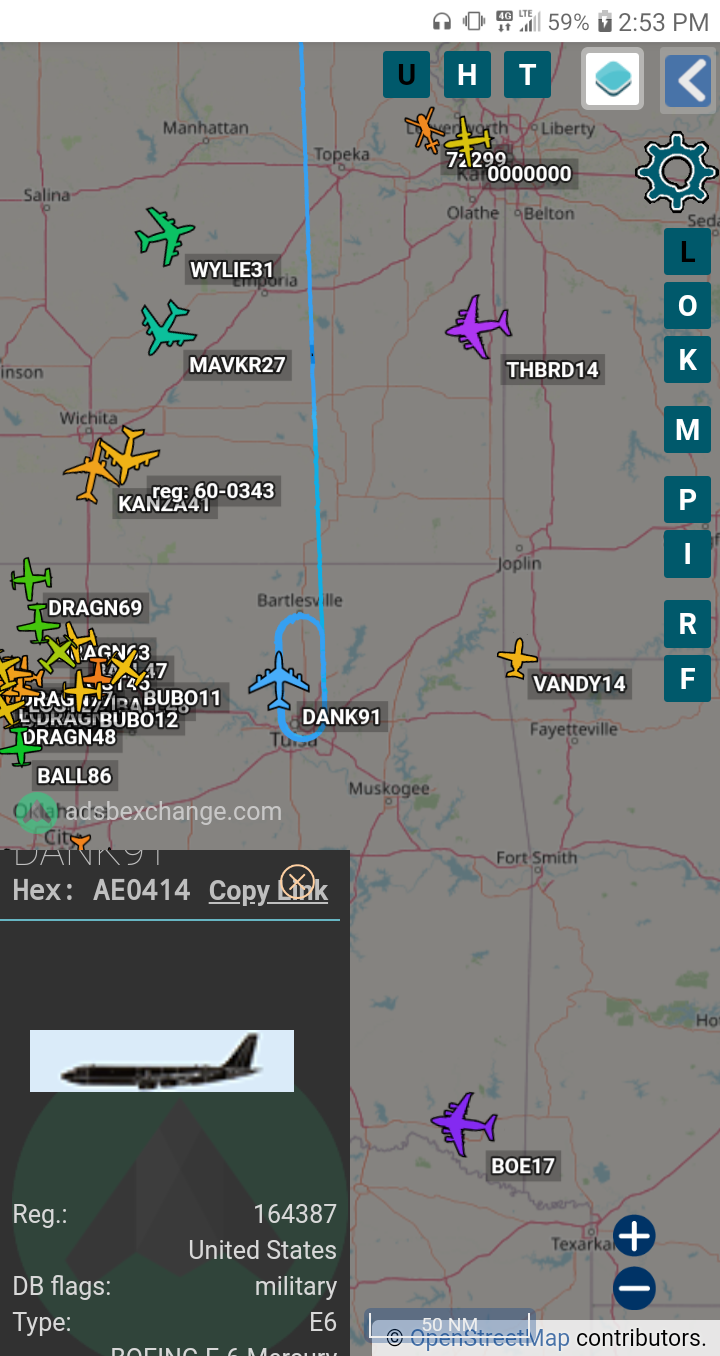Tap the M map option button

687,430
